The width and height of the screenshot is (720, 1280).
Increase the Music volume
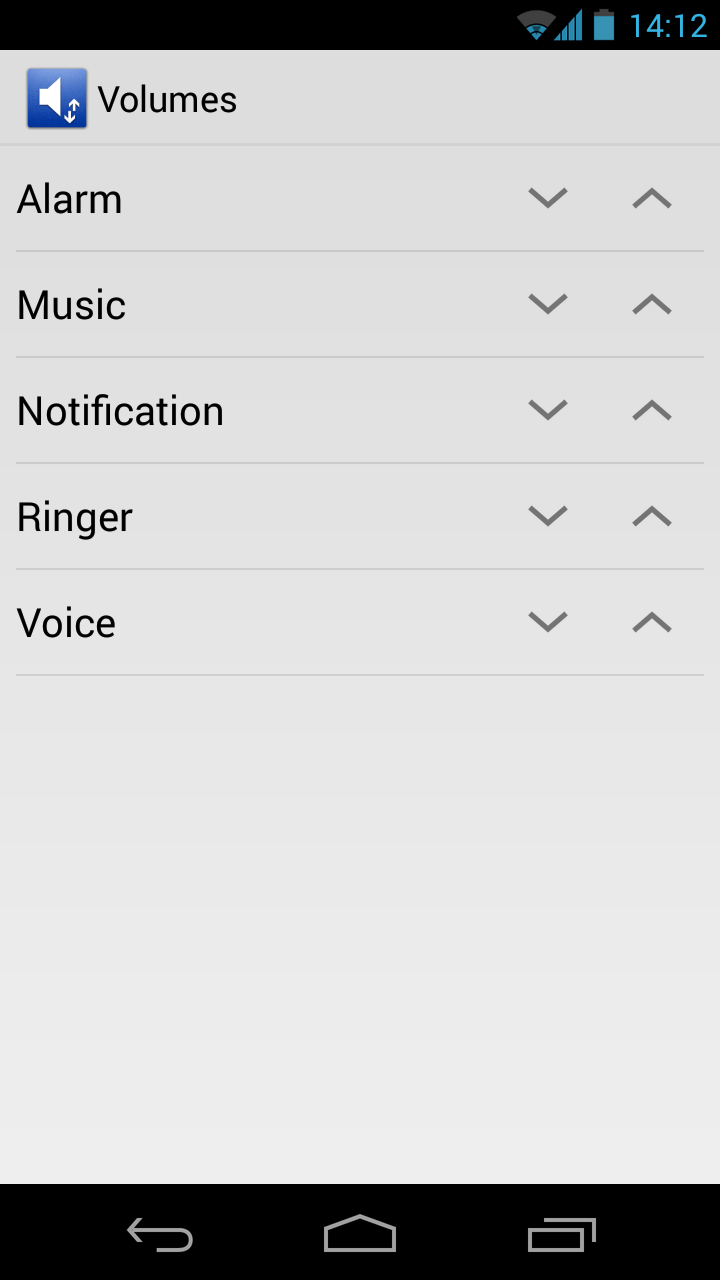pyautogui.click(x=652, y=304)
